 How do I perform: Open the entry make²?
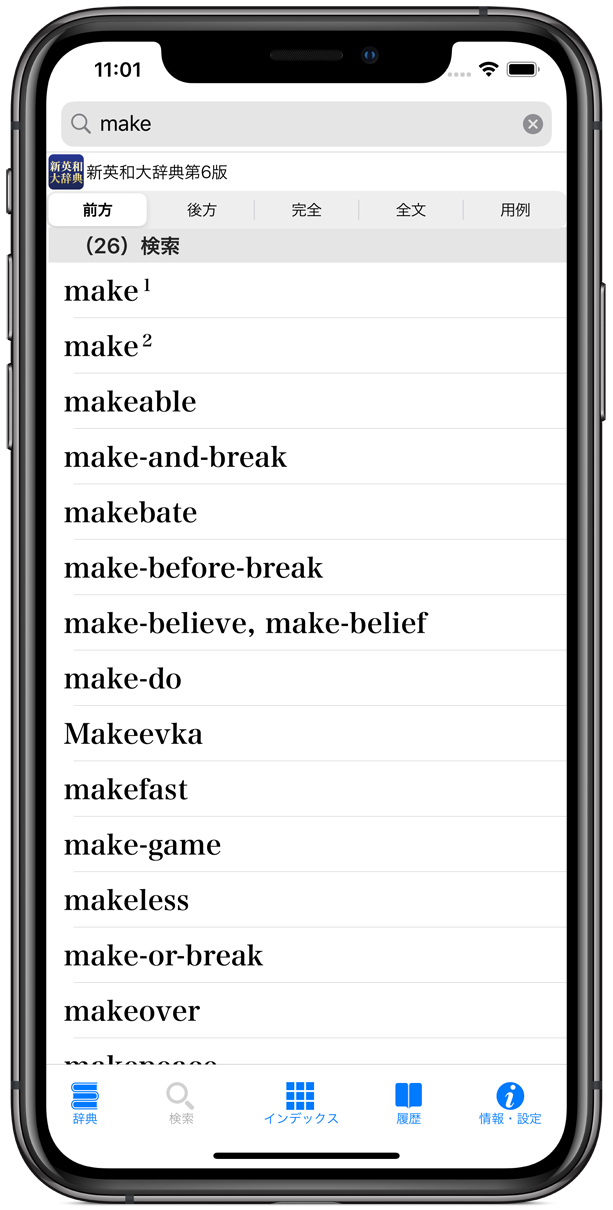[x=306, y=346]
